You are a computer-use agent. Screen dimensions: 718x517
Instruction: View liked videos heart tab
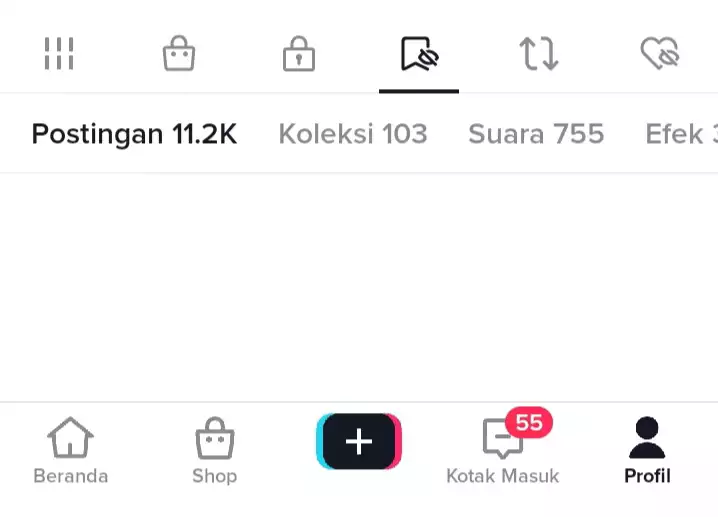pos(659,53)
